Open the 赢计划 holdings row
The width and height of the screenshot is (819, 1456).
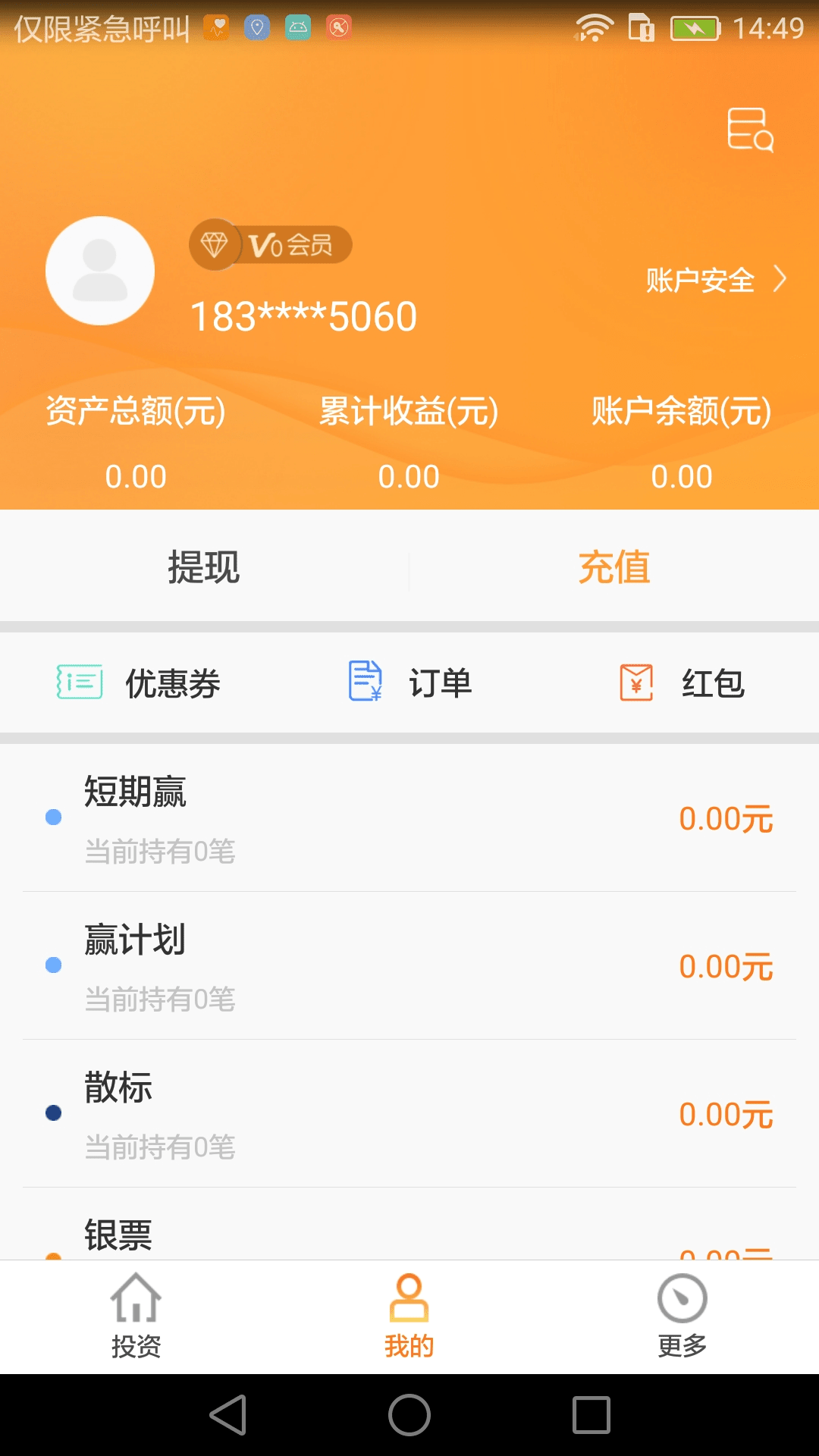pyautogui.click(x=409, y=966)
